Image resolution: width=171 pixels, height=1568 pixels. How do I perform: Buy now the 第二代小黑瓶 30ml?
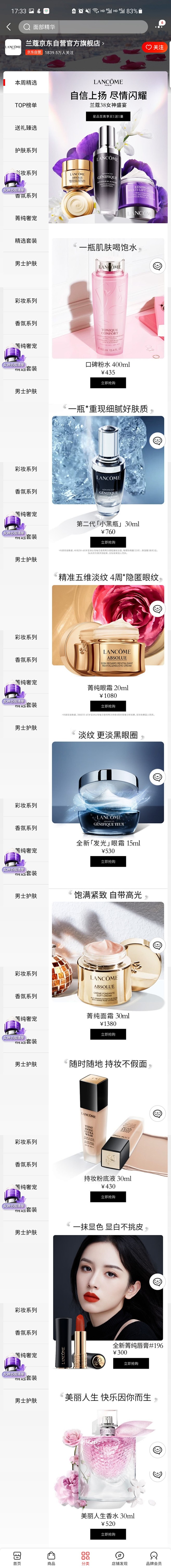[x=108, y=542]
